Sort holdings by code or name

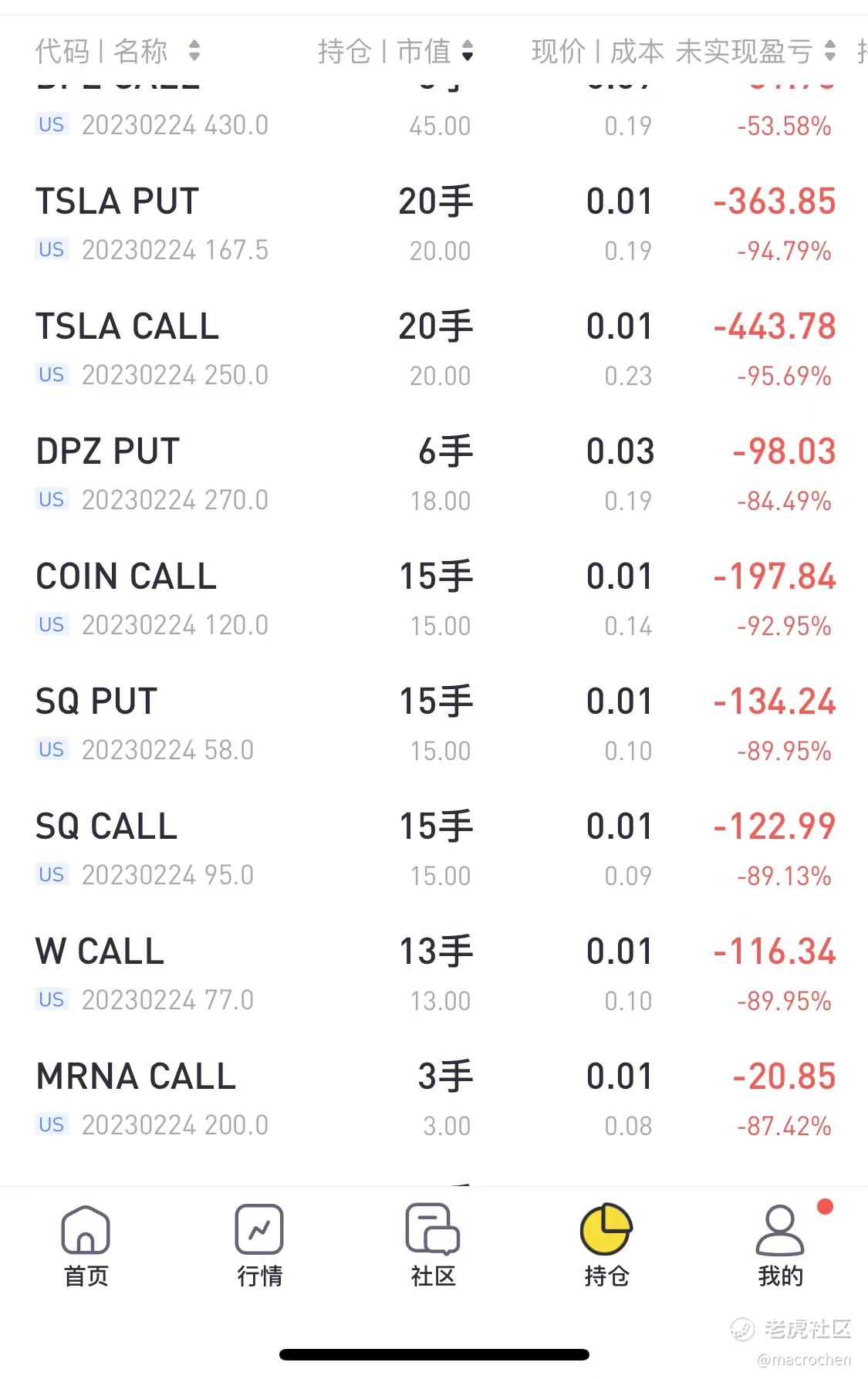[117, 52]
